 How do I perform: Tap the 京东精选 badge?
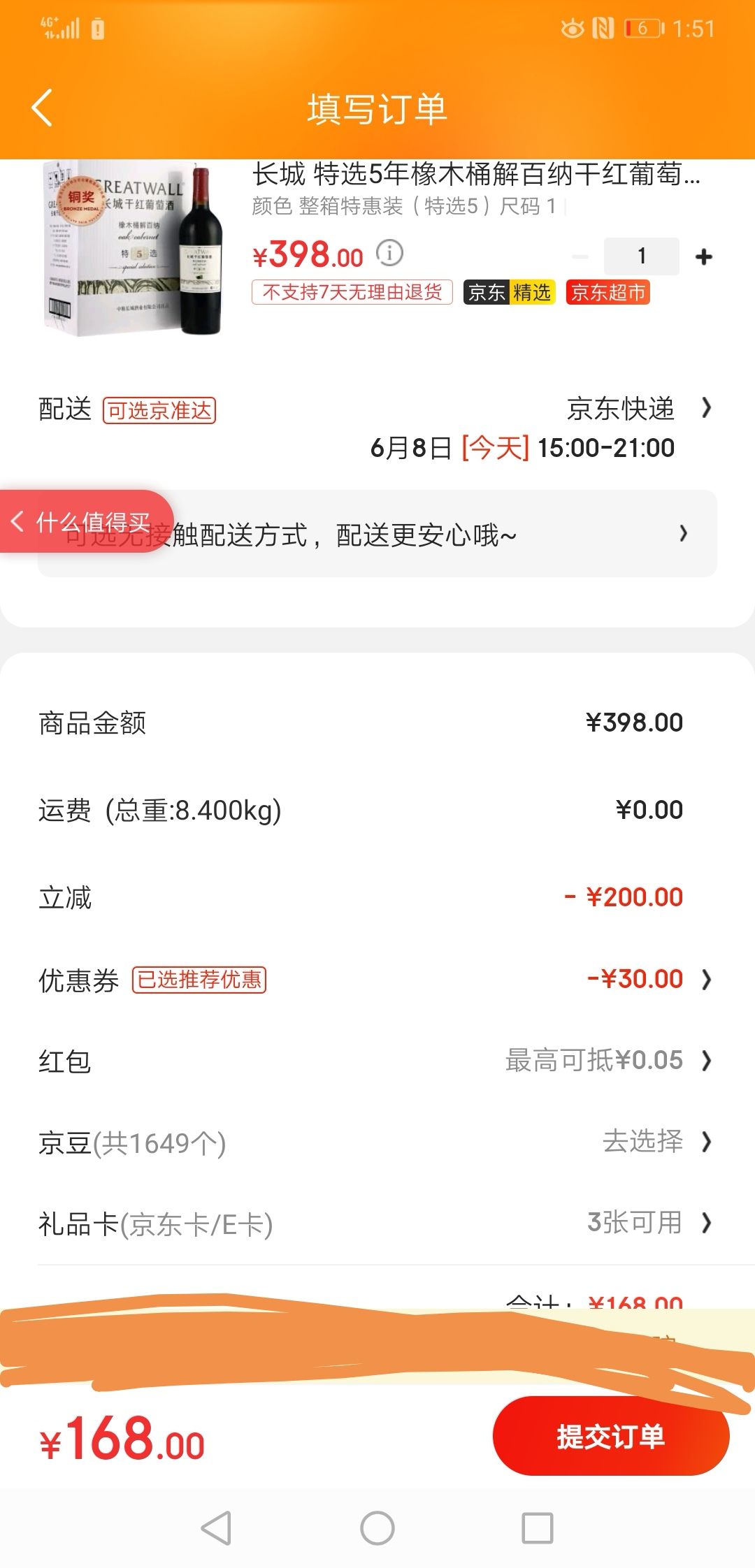[509, 292]
